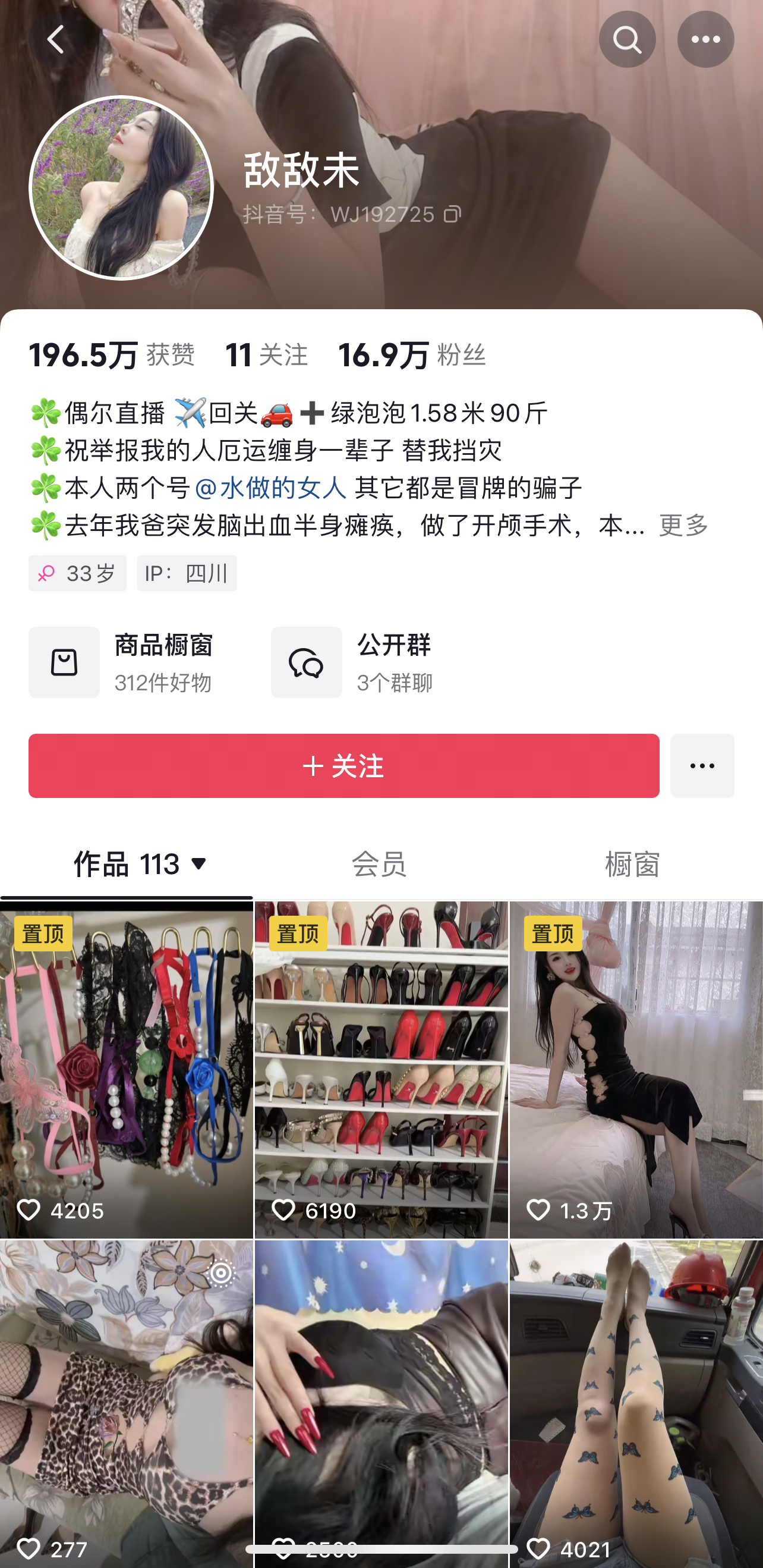
Task: Open the video with 4021 likes
Action: tap(636, 1400)
